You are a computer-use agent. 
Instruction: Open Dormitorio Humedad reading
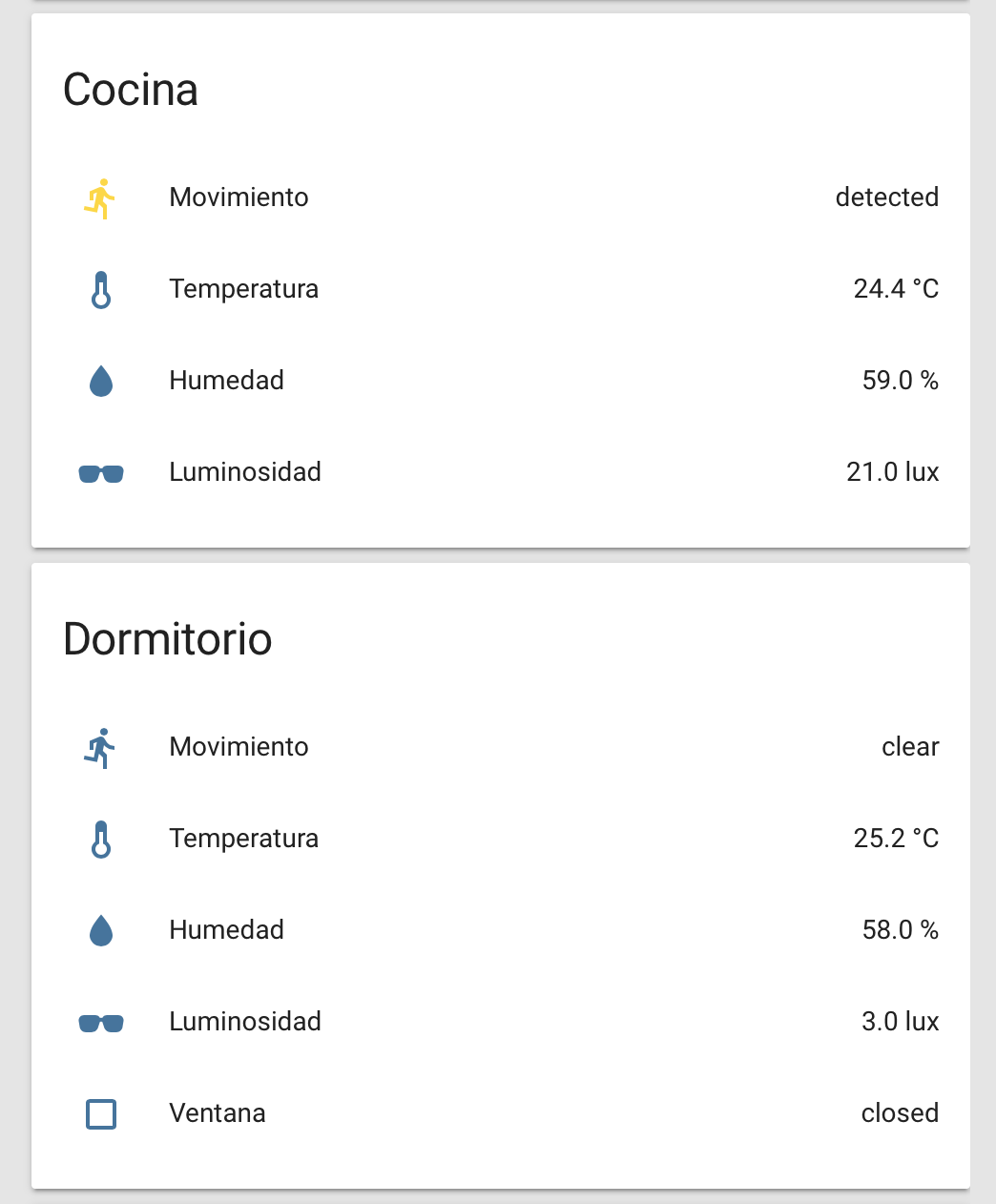click(226, 930)
